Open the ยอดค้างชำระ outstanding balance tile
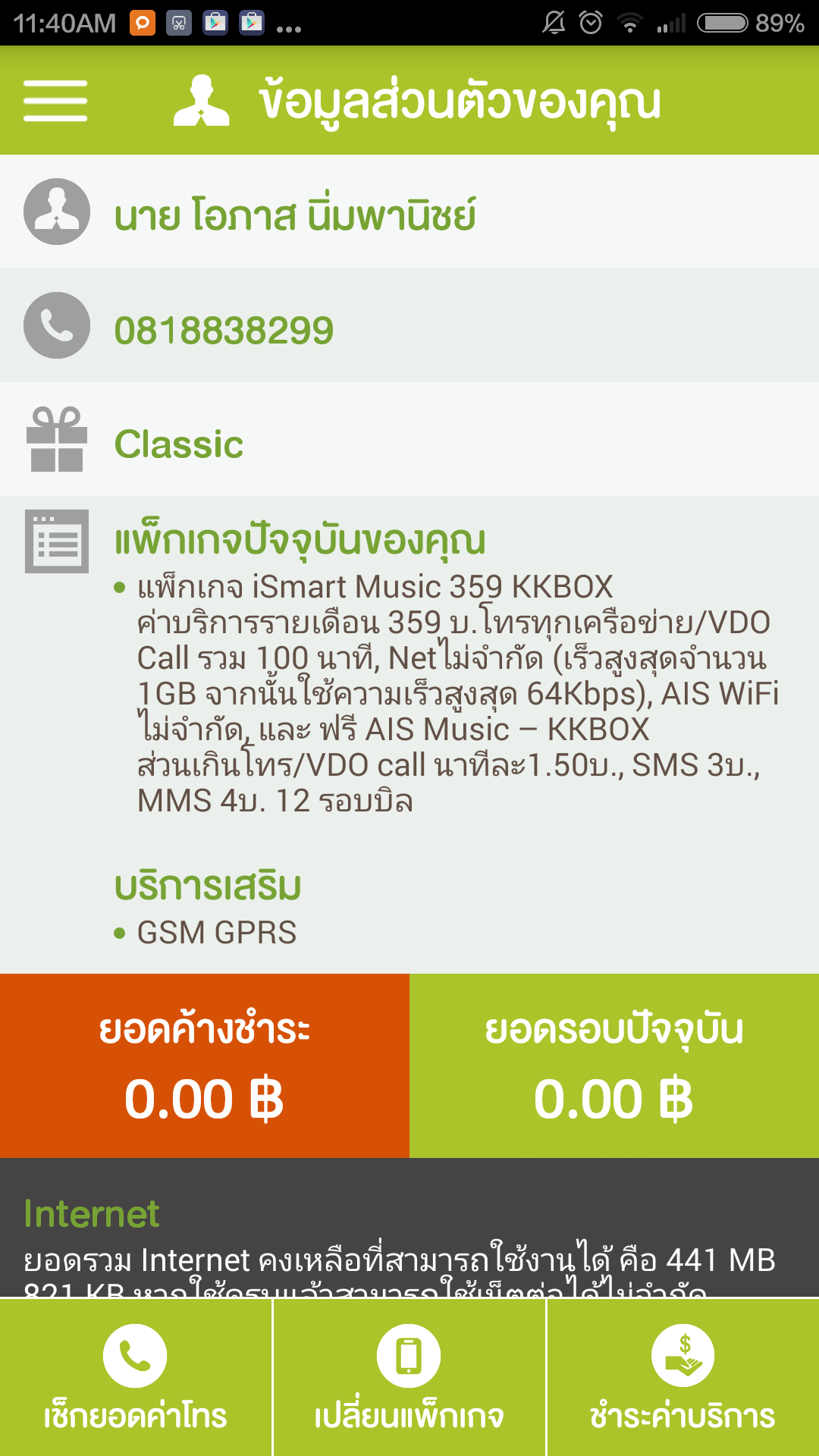819x1456 pixels. pos(205,1065)
